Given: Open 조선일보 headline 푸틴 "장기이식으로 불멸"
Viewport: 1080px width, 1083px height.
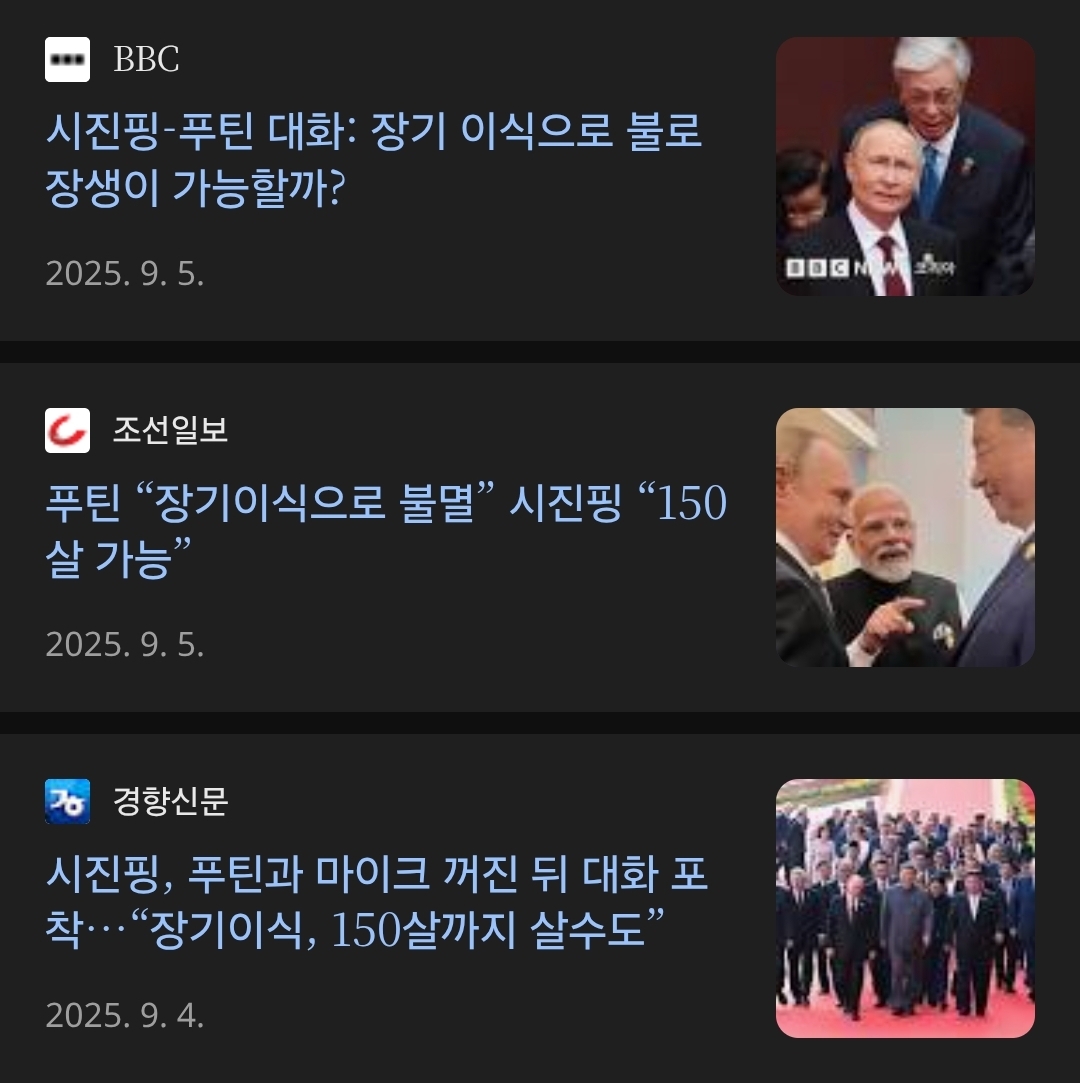Looking at the screenshot, I should point(385,531).
